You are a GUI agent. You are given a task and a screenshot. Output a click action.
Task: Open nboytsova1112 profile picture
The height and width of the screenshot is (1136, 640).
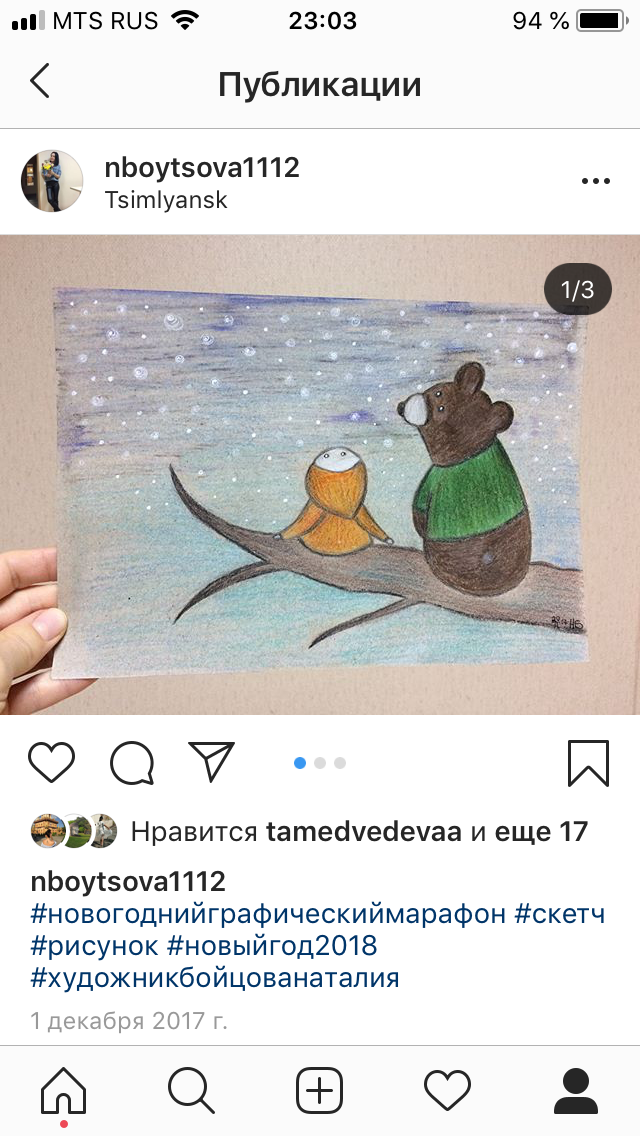(52, 182)
